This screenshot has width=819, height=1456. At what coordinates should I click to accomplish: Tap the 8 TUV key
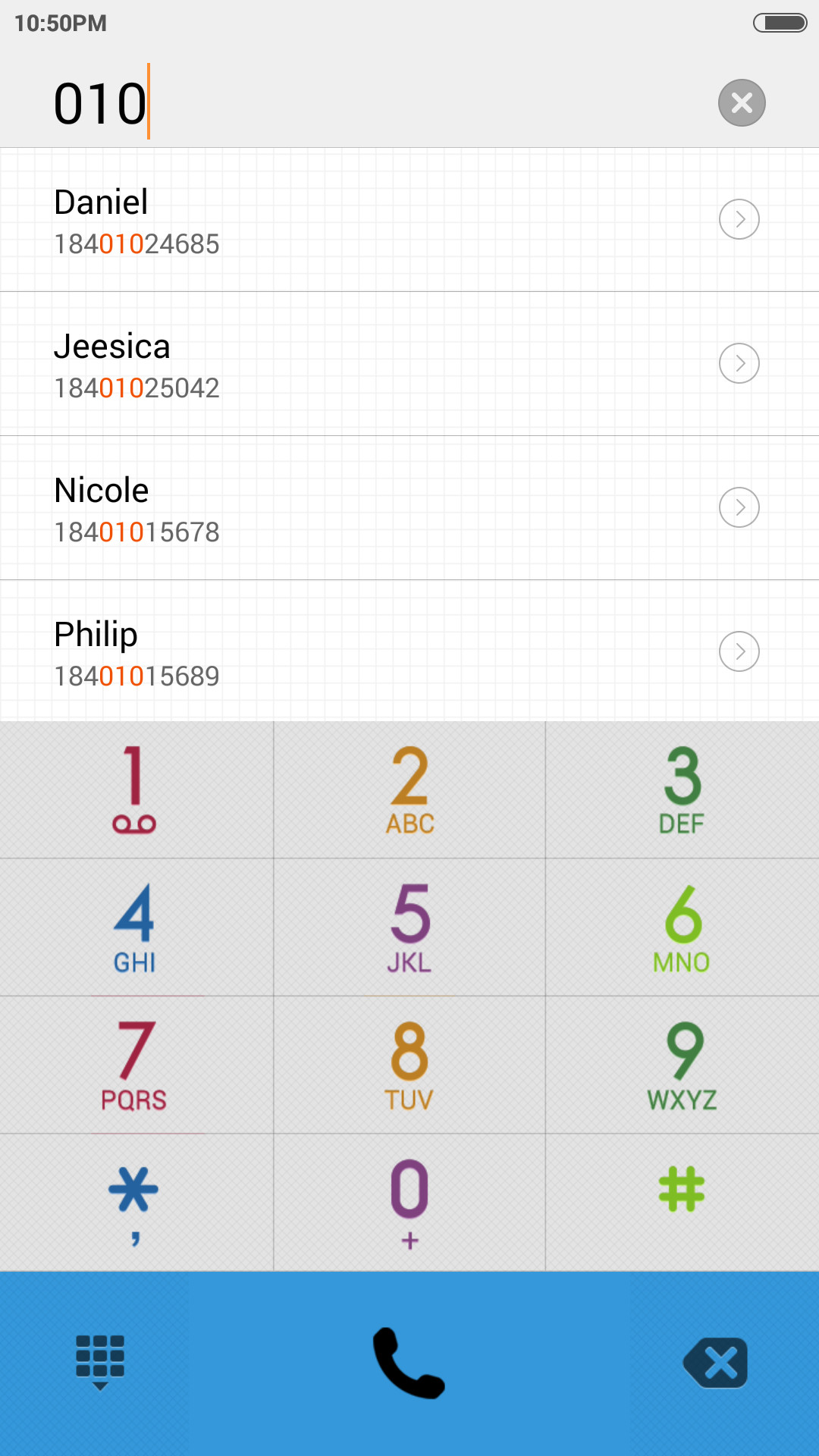coord(409,1065)
